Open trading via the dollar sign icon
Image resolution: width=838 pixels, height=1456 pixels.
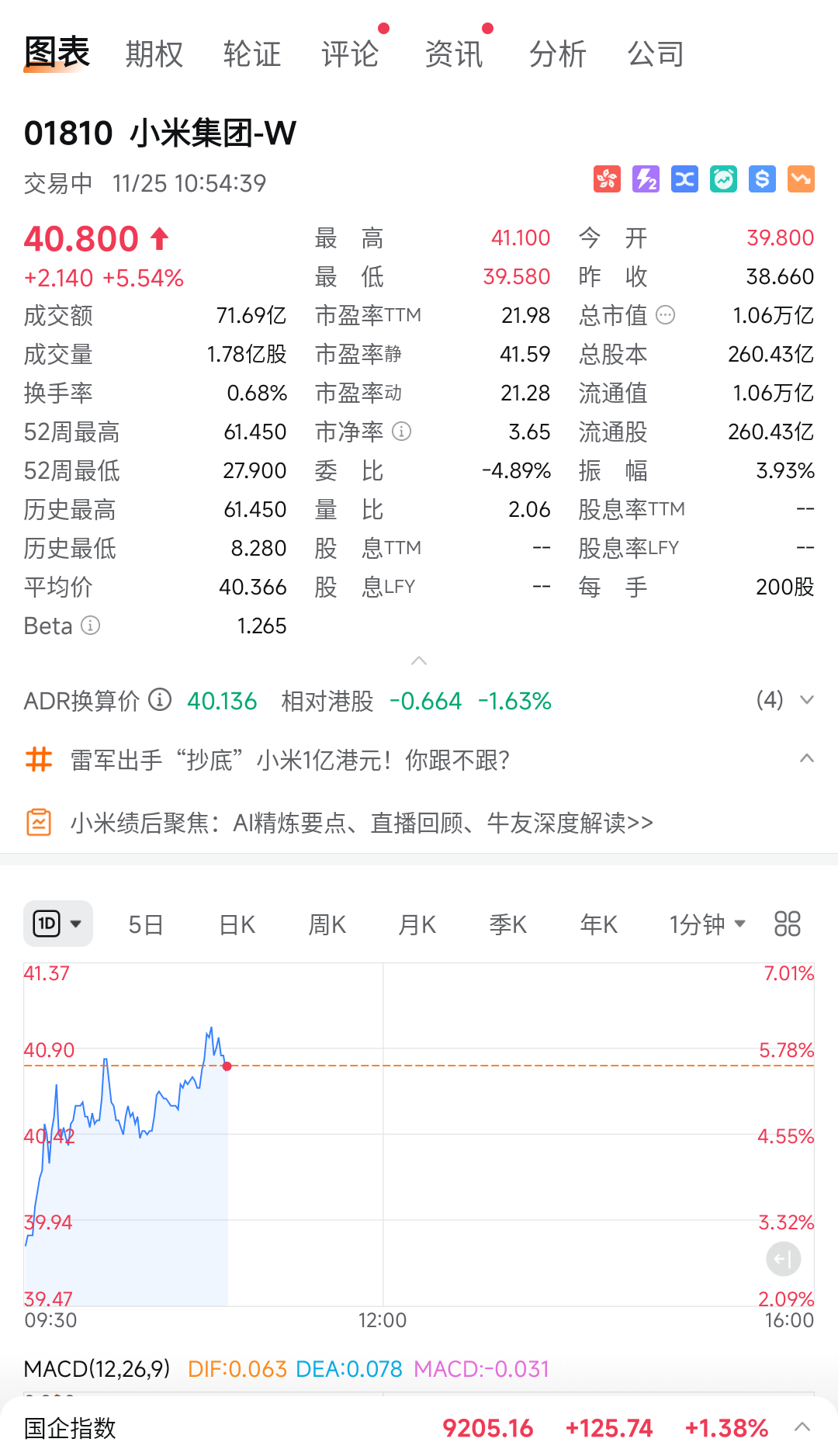tap(761, 179)
